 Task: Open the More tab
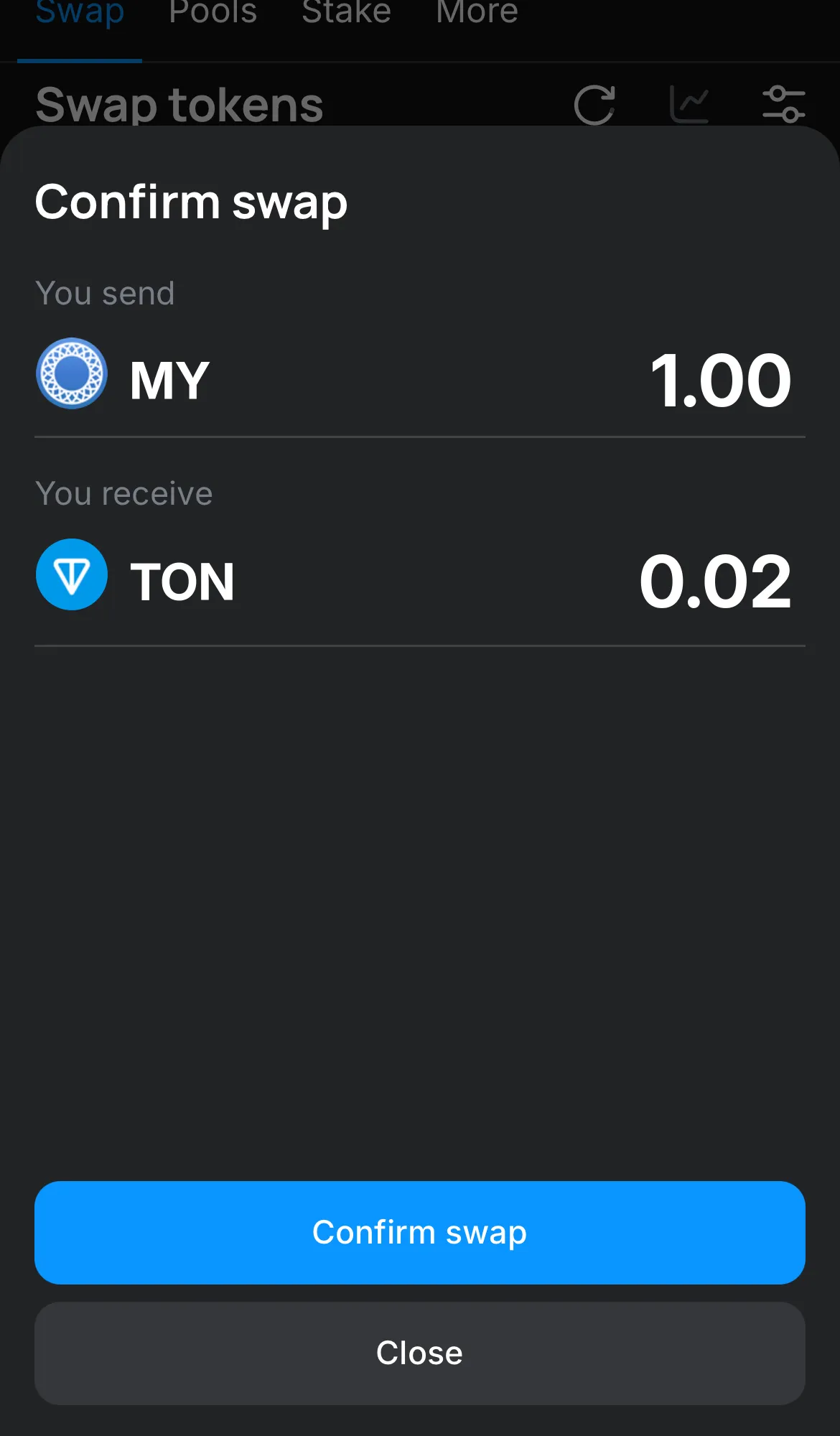click(x=476, y=13)
